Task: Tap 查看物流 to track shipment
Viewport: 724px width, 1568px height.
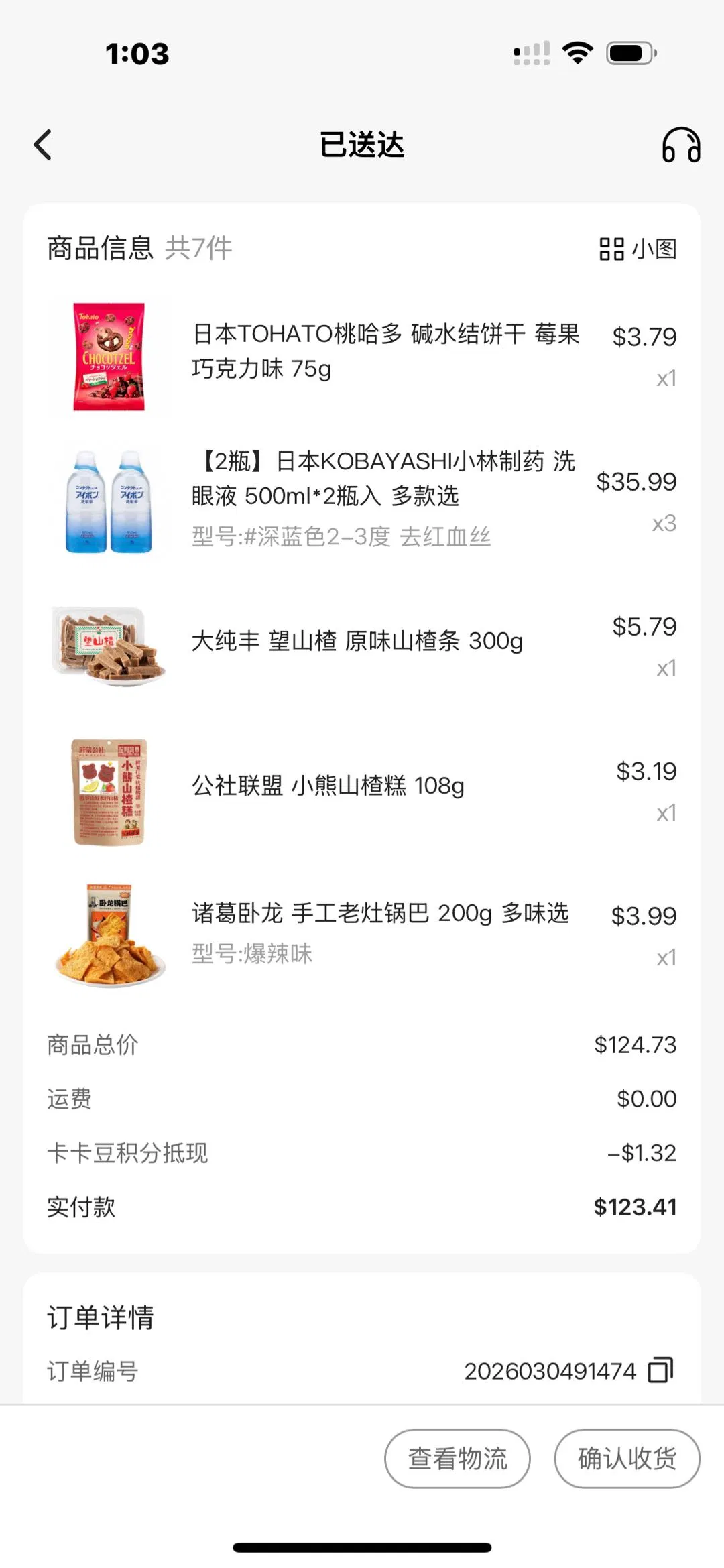Action: coord(457,1458)
